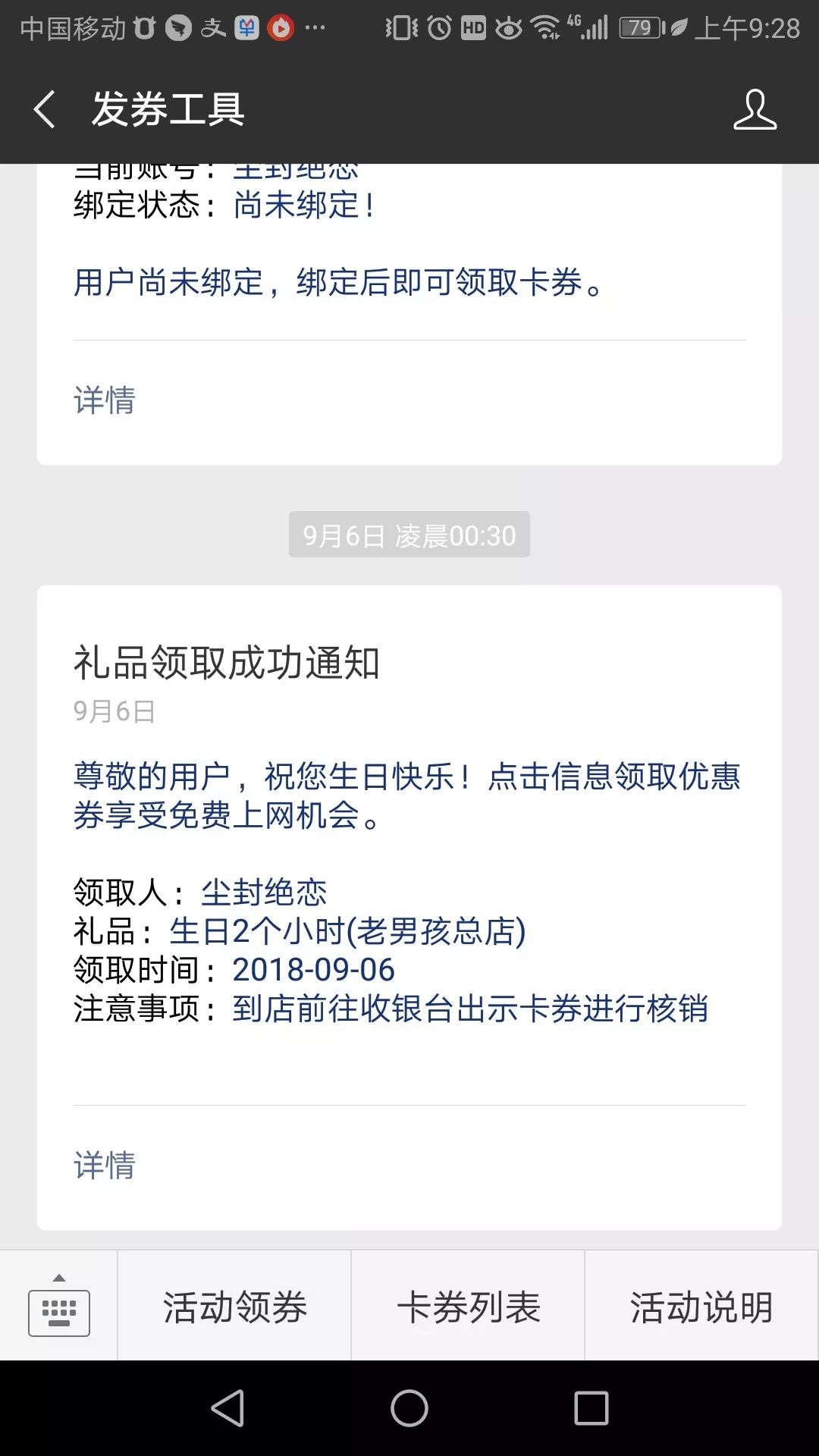Image resolution: width=819 pixels, height=1456 pixels.
Task: Tap the system home button
Action: click(409, 1408)
